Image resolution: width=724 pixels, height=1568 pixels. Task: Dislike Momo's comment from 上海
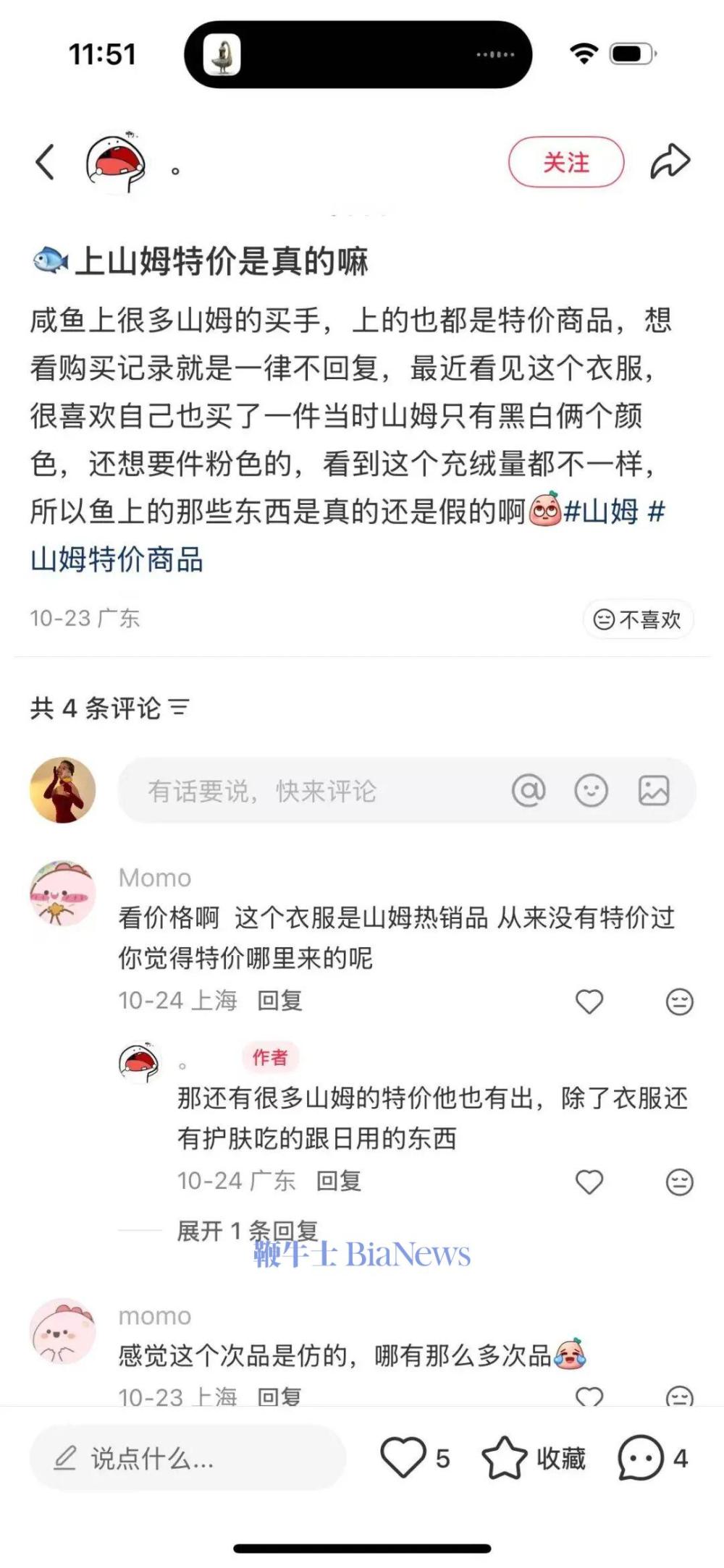[679, 1001]
